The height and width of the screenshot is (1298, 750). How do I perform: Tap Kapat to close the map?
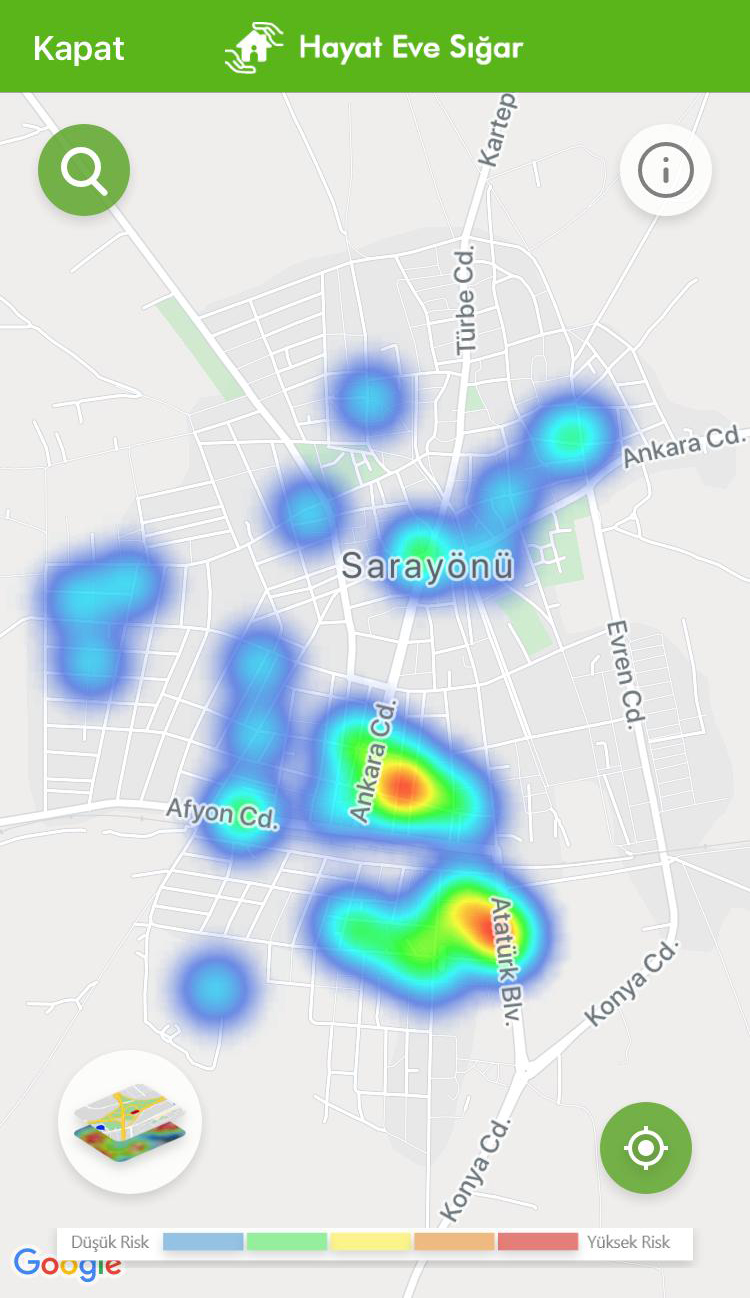[x=79, y=48]
